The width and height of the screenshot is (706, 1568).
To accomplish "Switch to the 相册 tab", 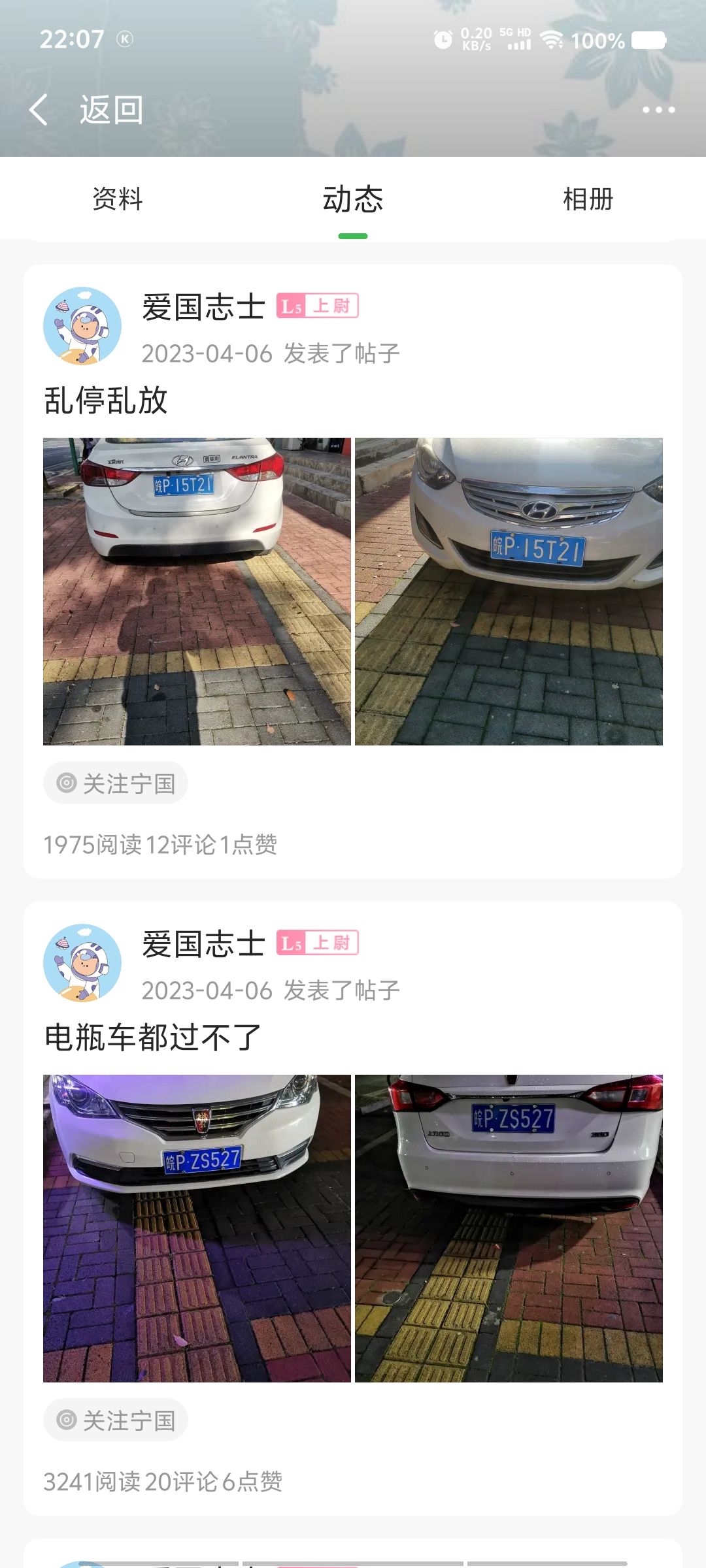I will click(588, 199).
